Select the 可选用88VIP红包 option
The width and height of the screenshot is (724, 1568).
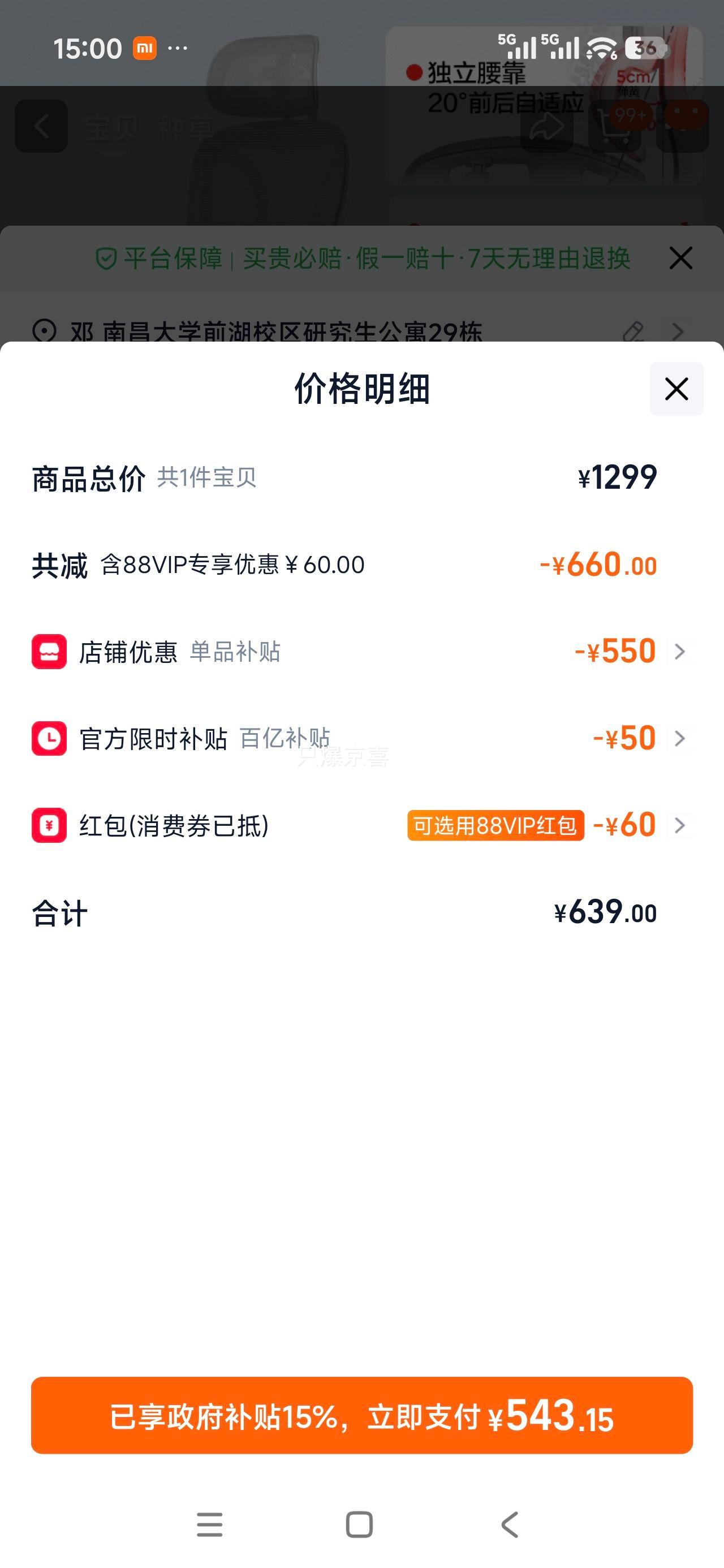click(x=494, y=825)
